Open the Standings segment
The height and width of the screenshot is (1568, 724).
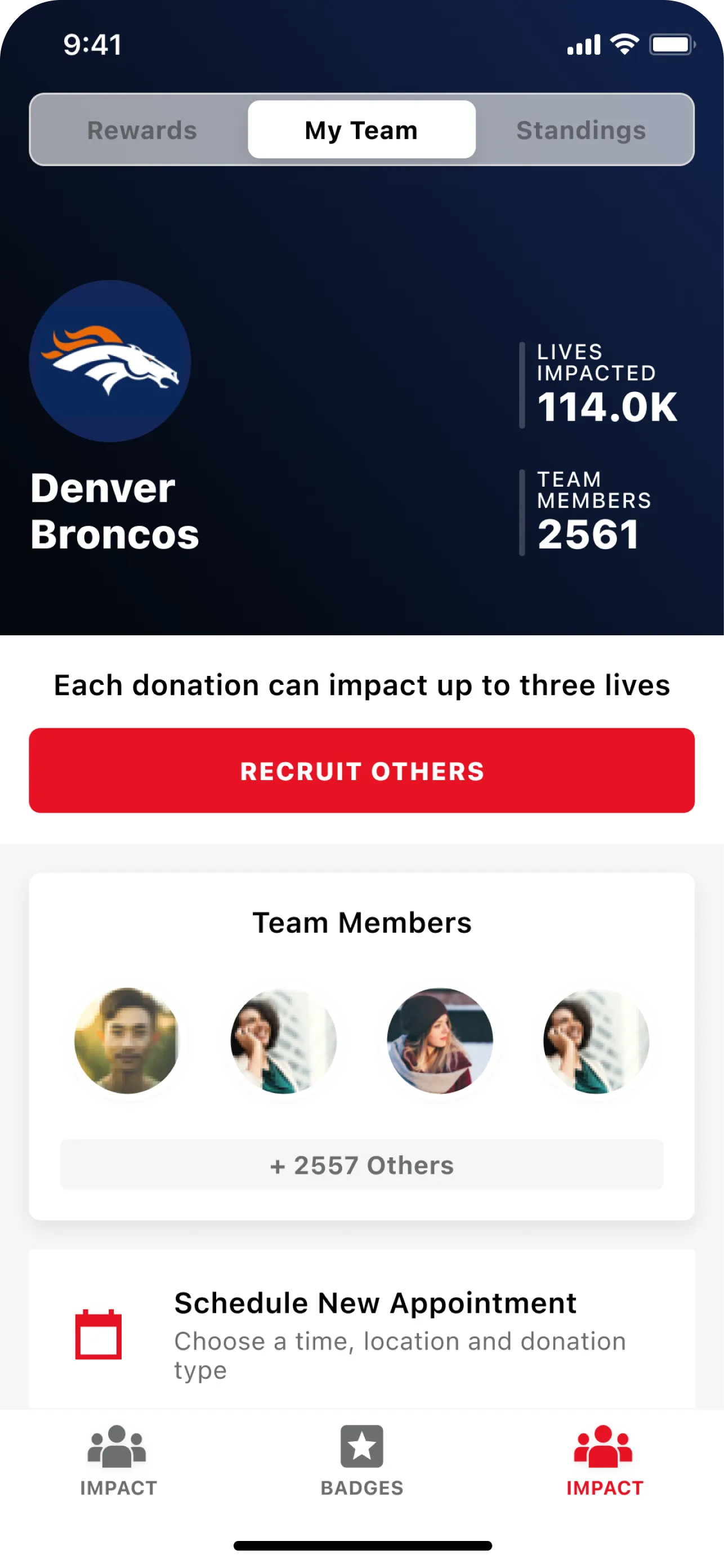pos(581,130)
